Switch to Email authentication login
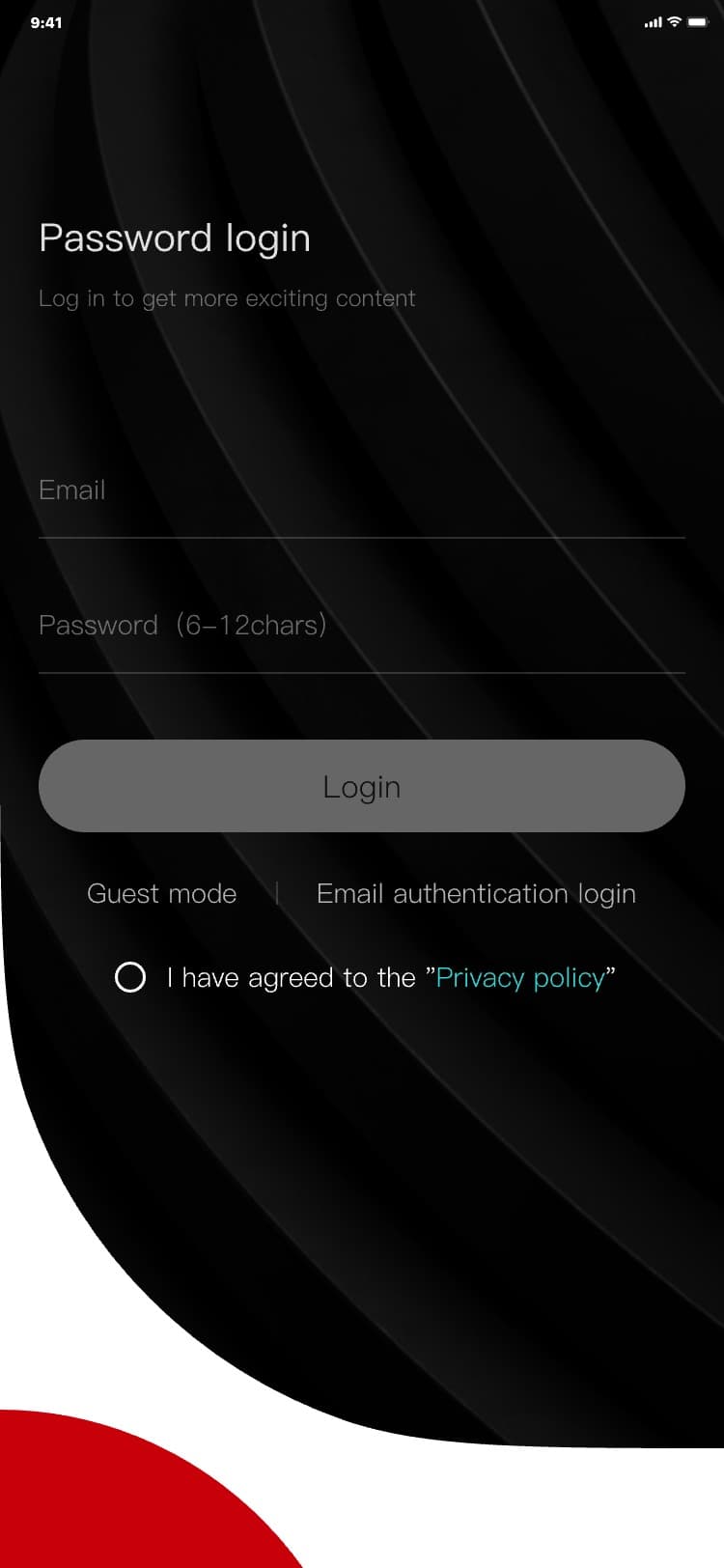The image size is (724, 1568). (476, 894)
